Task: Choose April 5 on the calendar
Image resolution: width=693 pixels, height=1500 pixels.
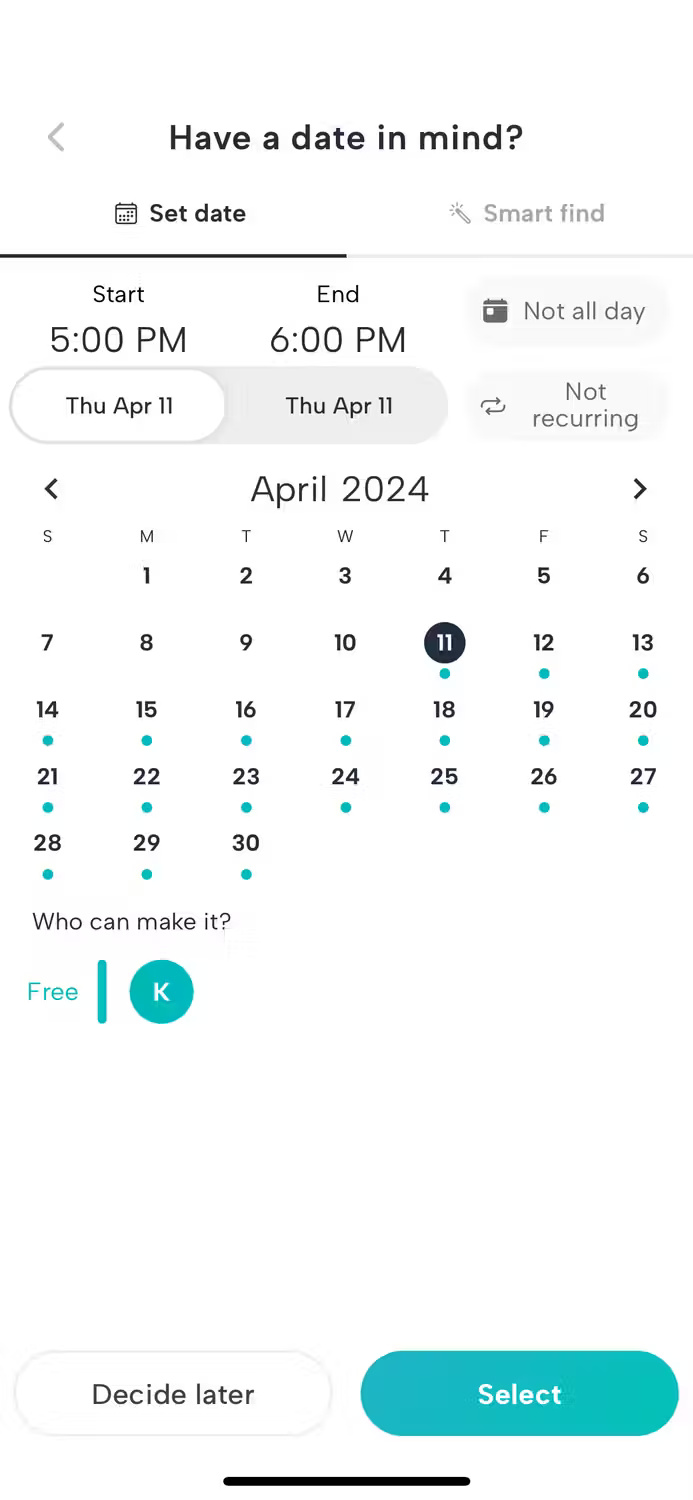Action: point(543,576)
